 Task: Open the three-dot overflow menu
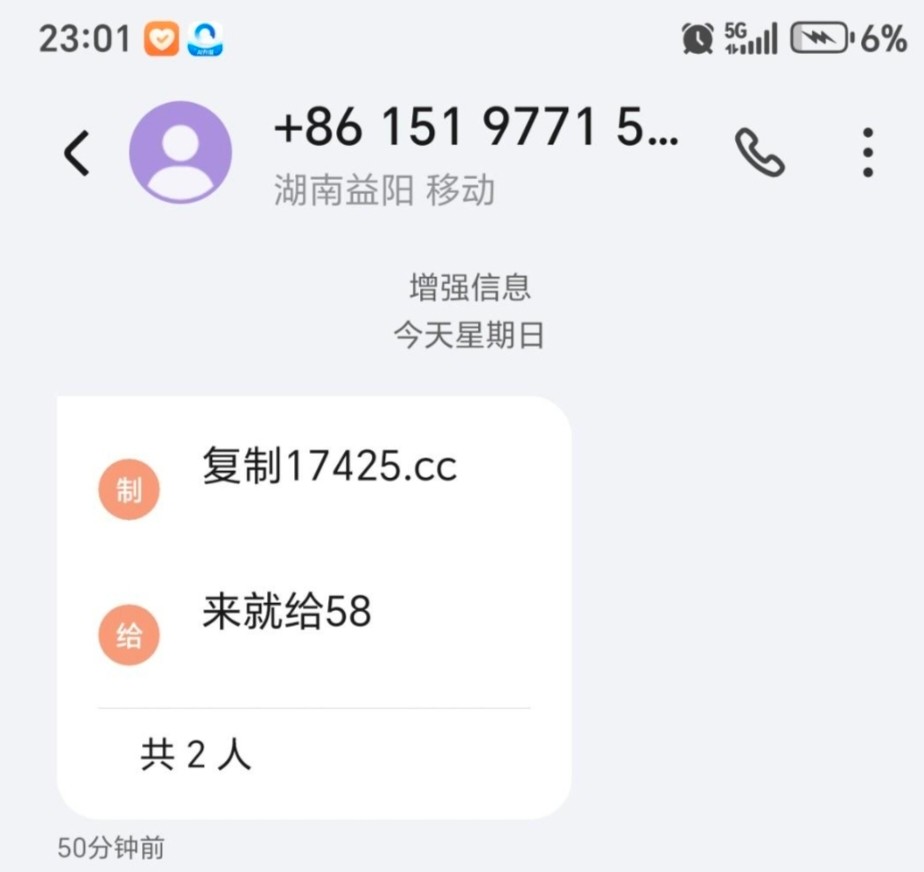(867, 152)
